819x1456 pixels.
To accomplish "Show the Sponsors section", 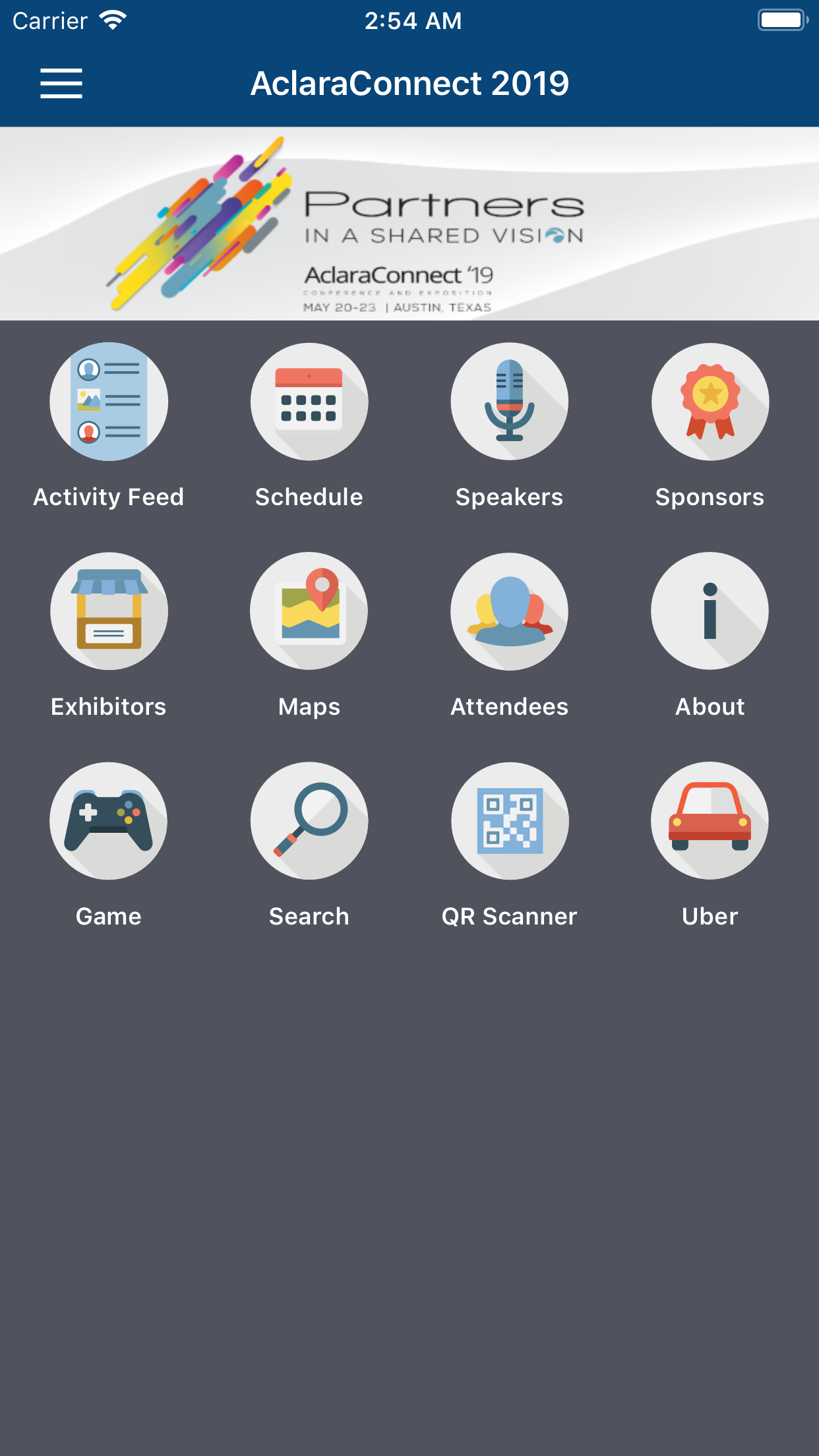I will (710, 402).
